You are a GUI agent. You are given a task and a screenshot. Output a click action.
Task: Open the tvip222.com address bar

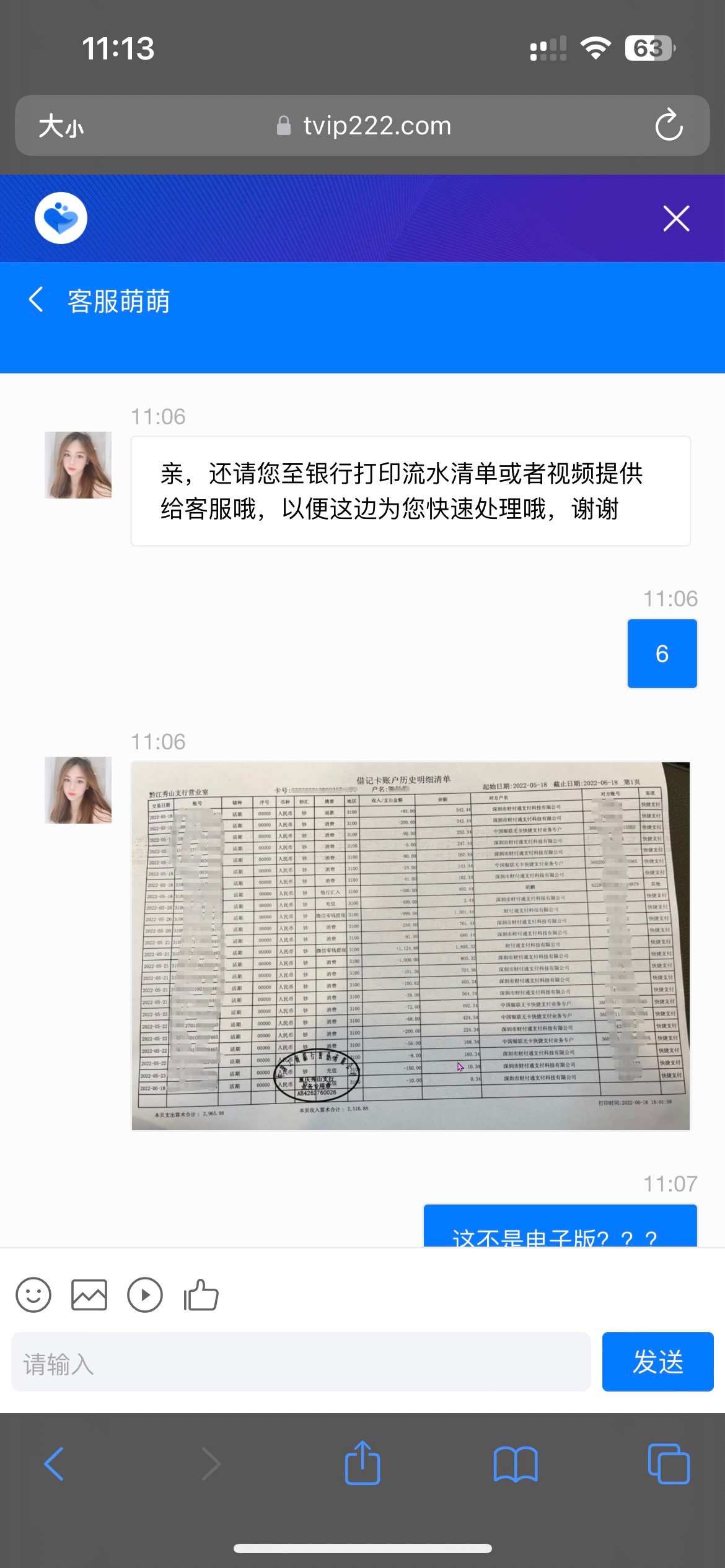(375, 126)
